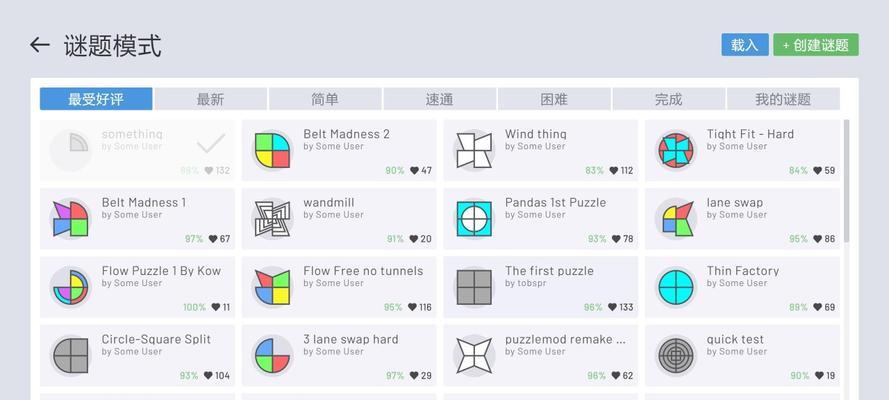Open the Belt Madness 1 puzzle

137,219
